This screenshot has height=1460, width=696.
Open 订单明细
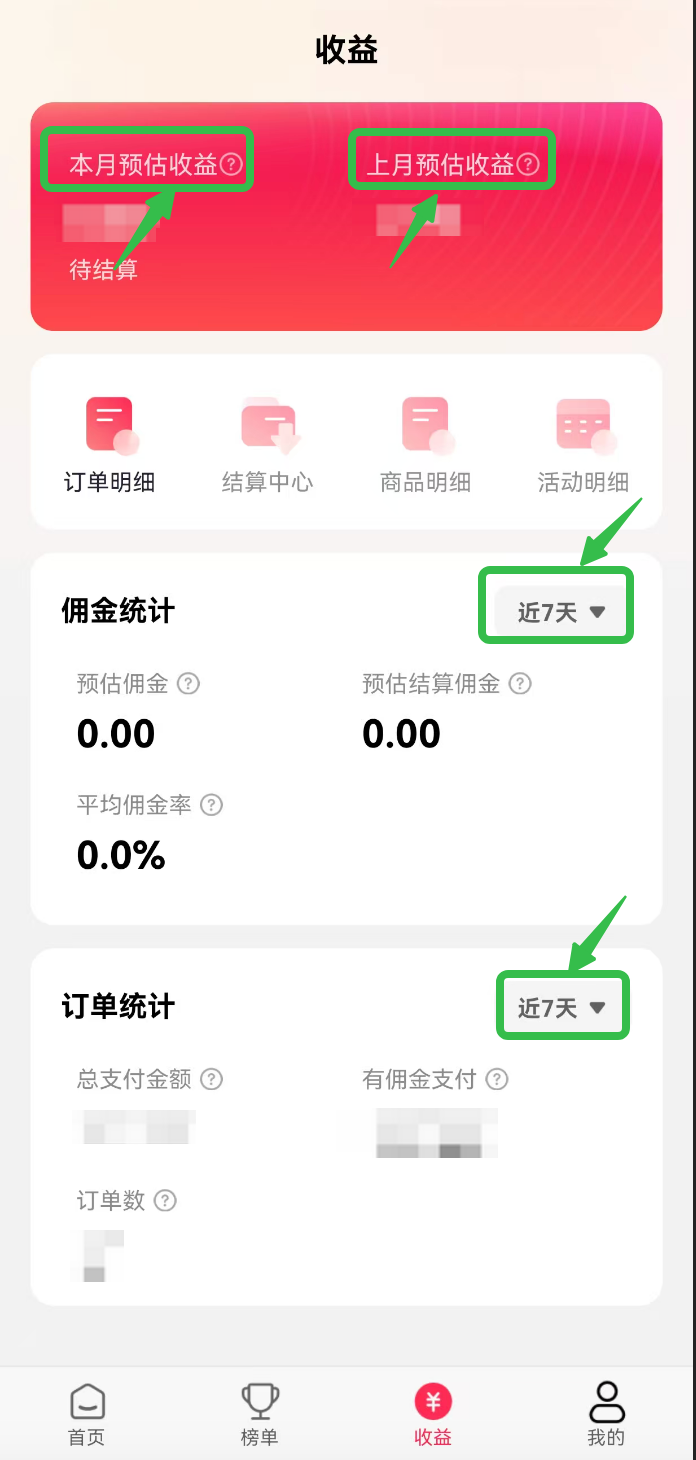click(x=110, y=445)
